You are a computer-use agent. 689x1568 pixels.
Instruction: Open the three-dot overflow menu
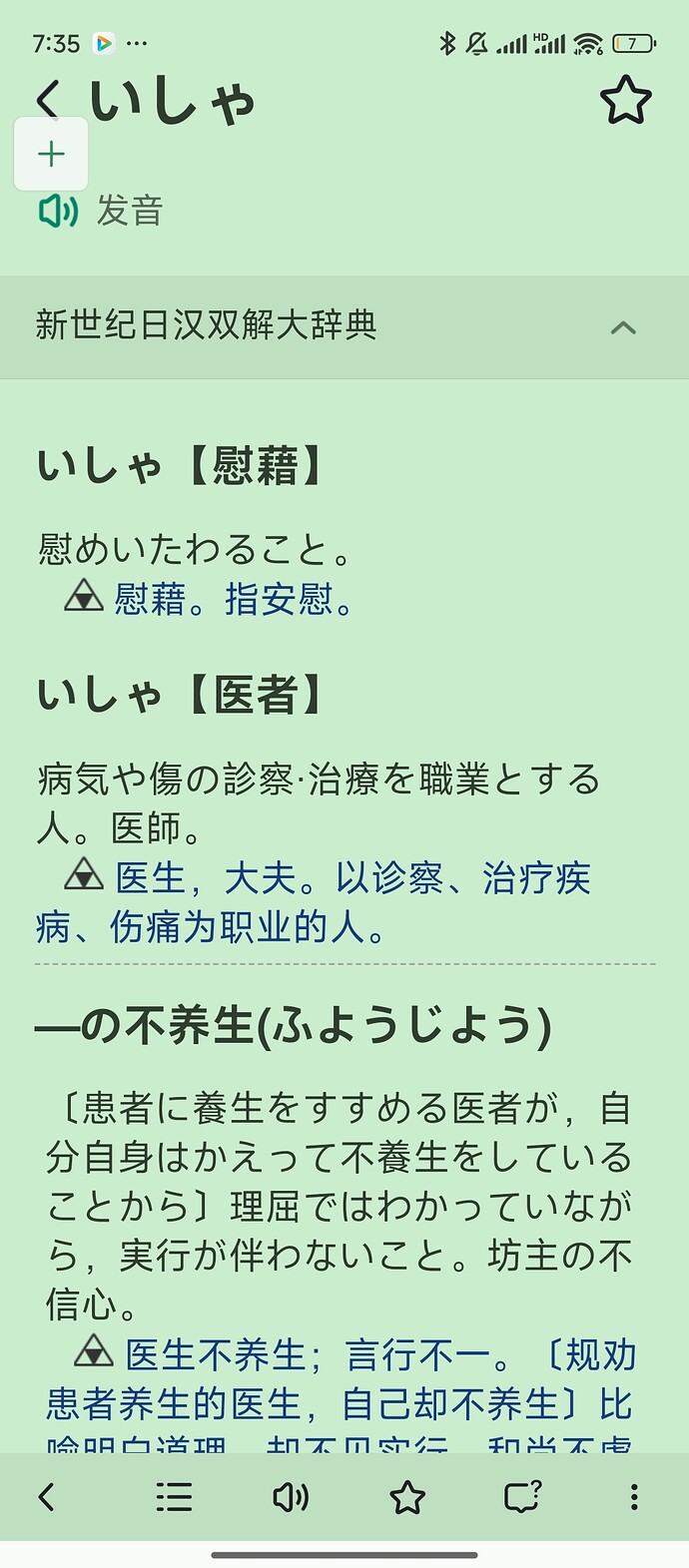coord(634,1496)
